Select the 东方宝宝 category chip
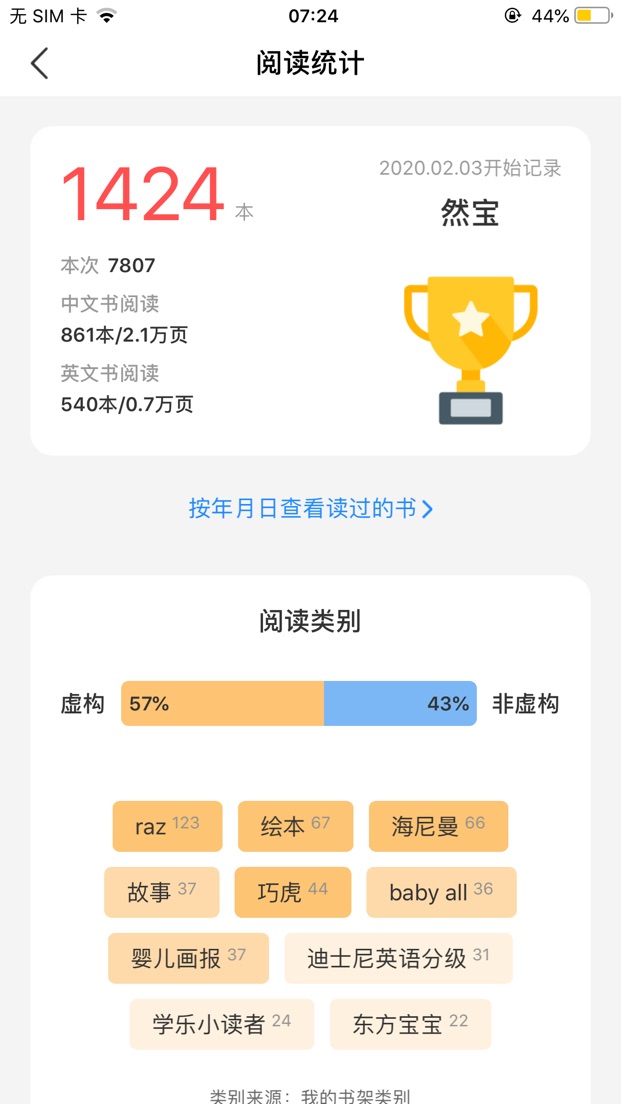 (410, 1024)
